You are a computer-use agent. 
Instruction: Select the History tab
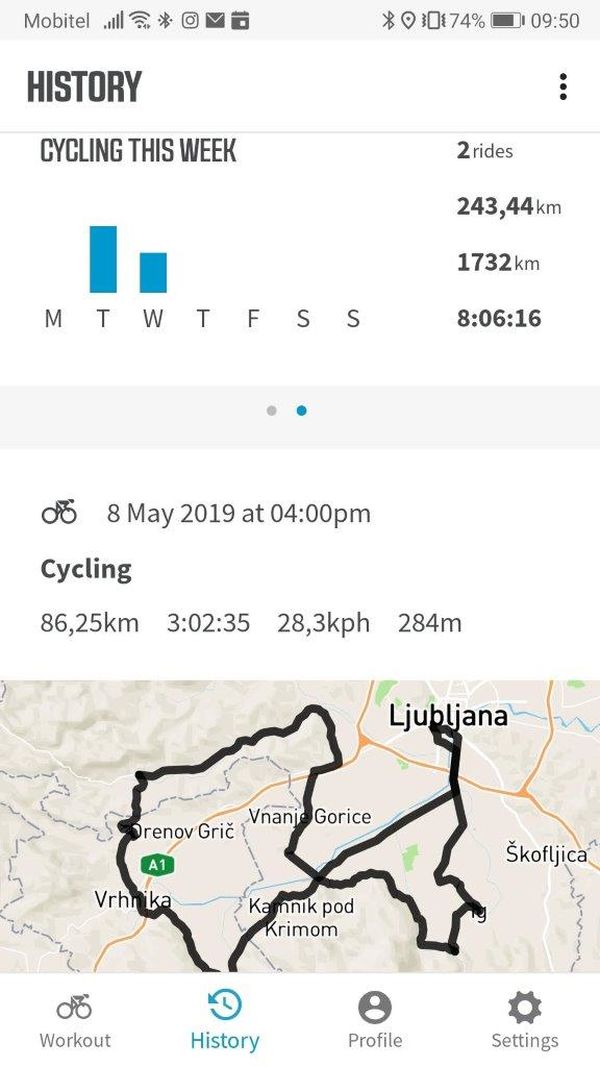(224, 1019)
